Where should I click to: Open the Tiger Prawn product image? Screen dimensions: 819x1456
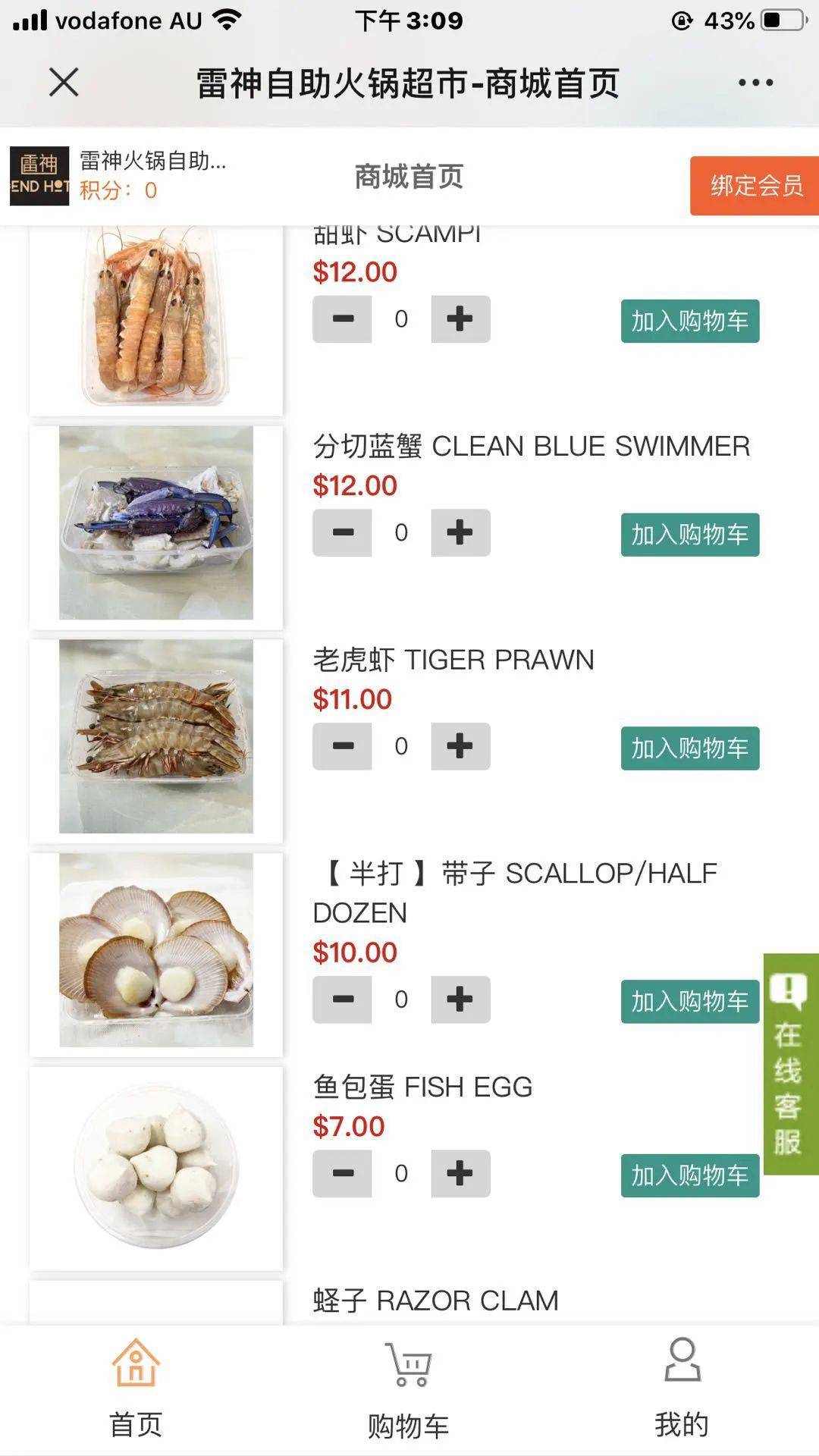(156, 737)
